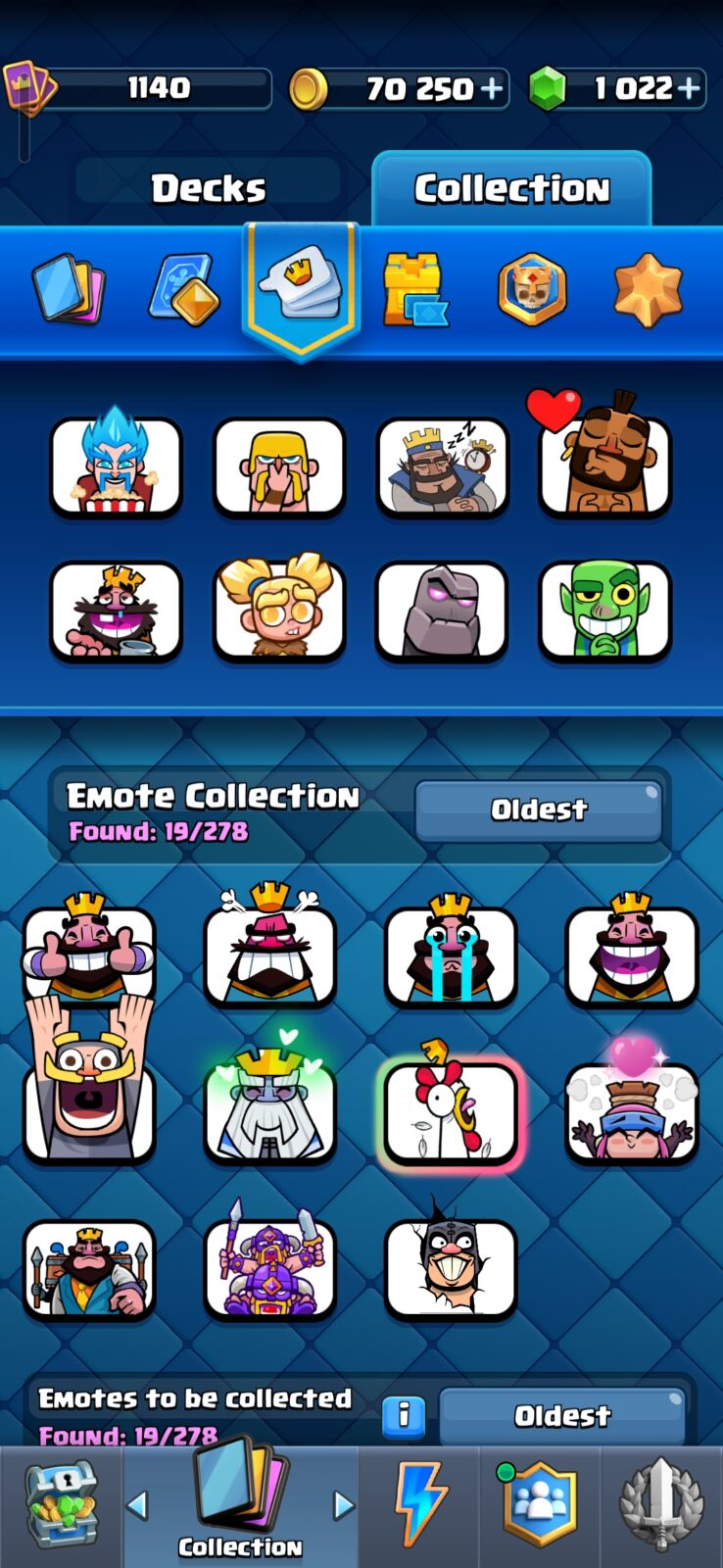Open the cards collection sub-tab icon

point(68,290)
